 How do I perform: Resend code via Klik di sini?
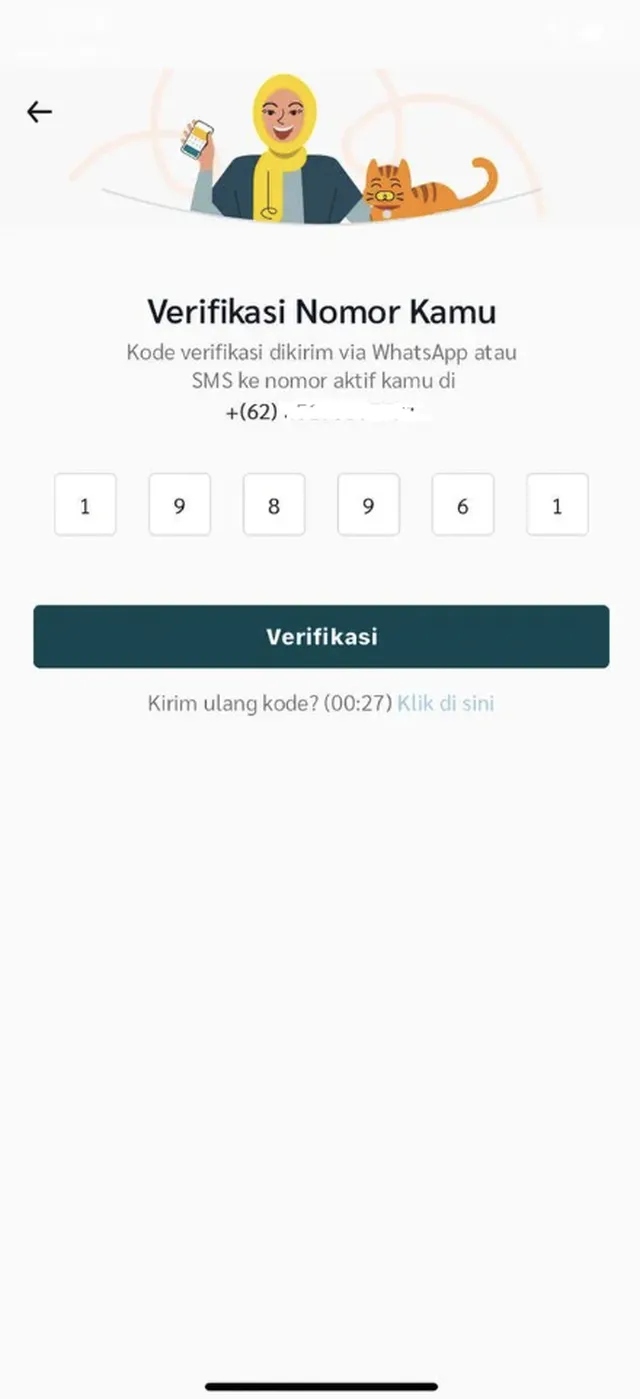446,703
